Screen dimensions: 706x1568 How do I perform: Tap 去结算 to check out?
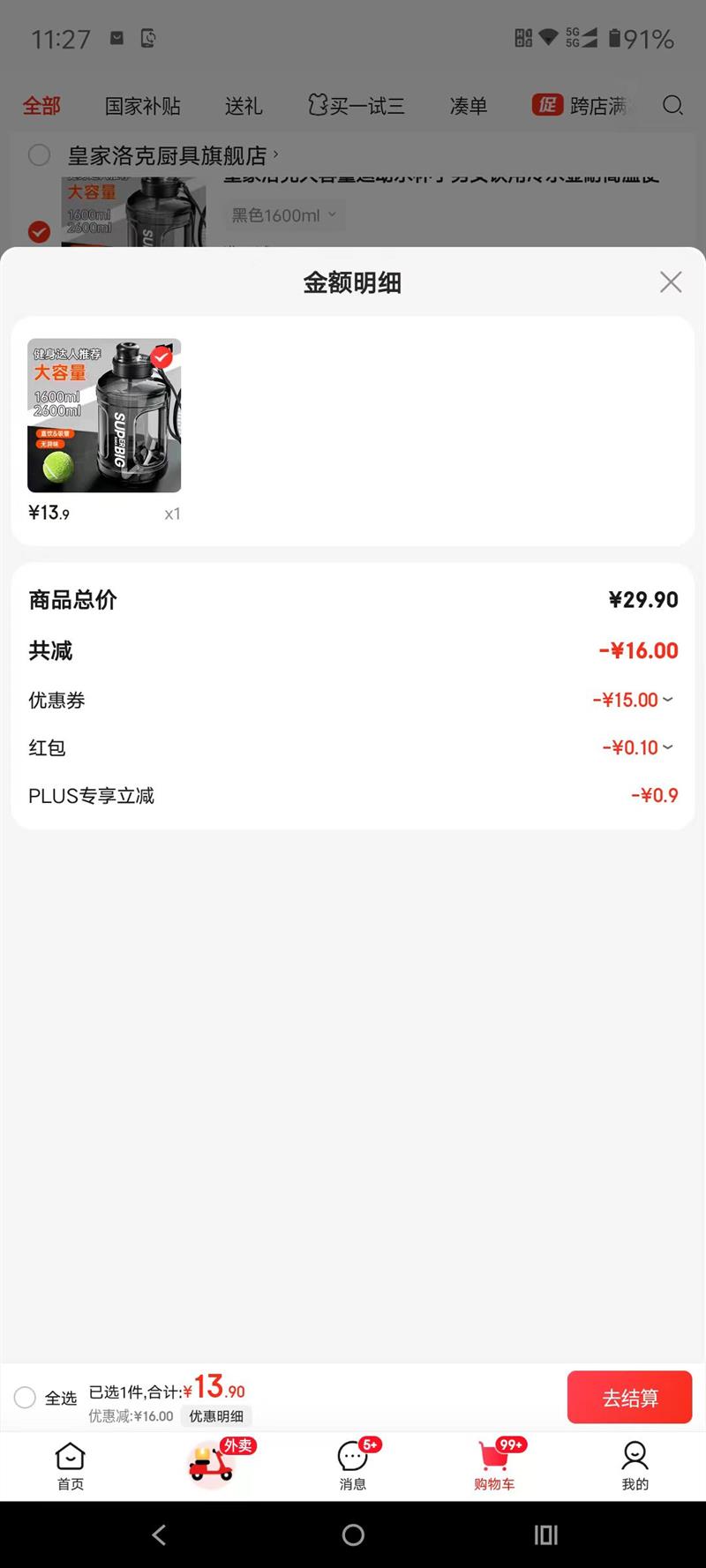[629, 1398]
